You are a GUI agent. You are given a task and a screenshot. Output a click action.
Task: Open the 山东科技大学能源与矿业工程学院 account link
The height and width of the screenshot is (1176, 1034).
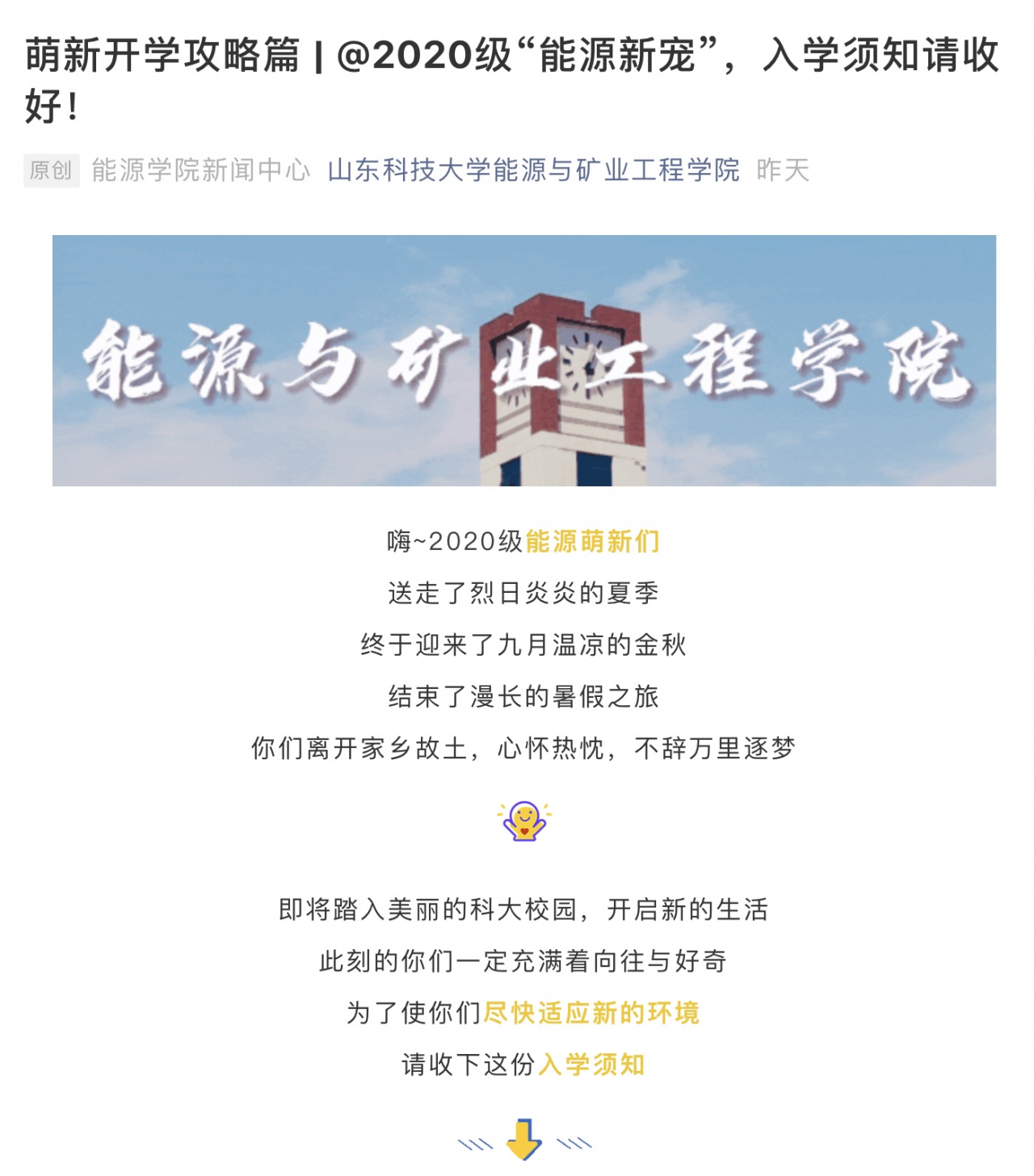533,170
